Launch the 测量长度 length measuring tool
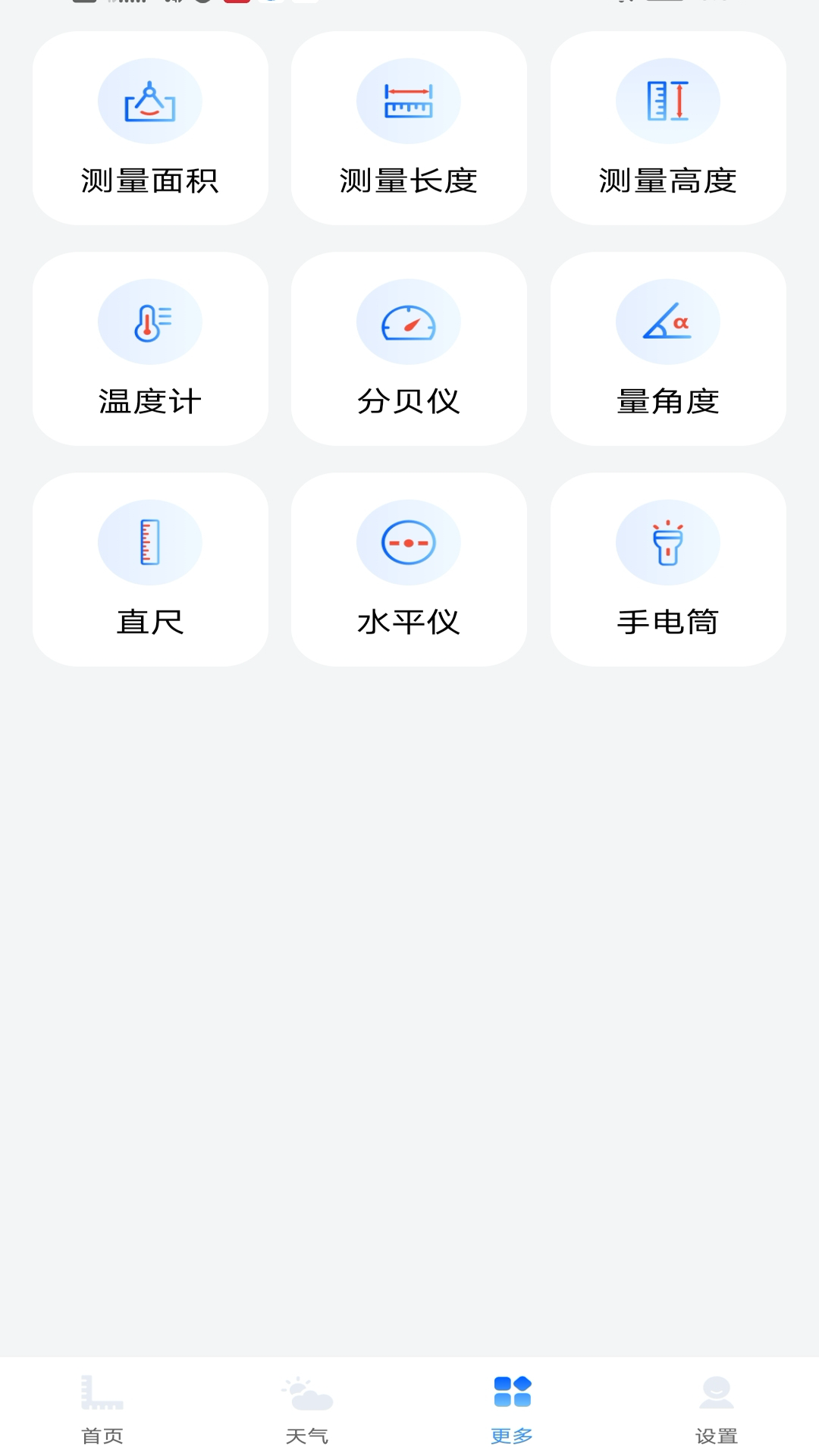 click(x=409, y=128)
